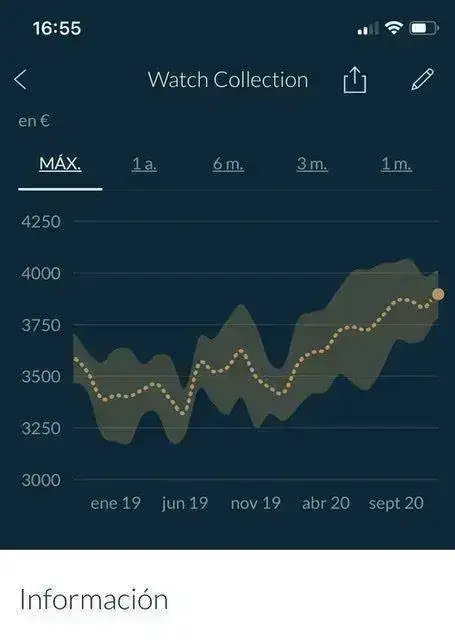455x640 pixels.
Task: Tap the latest value dot on chart
Action: coord(438,294)
